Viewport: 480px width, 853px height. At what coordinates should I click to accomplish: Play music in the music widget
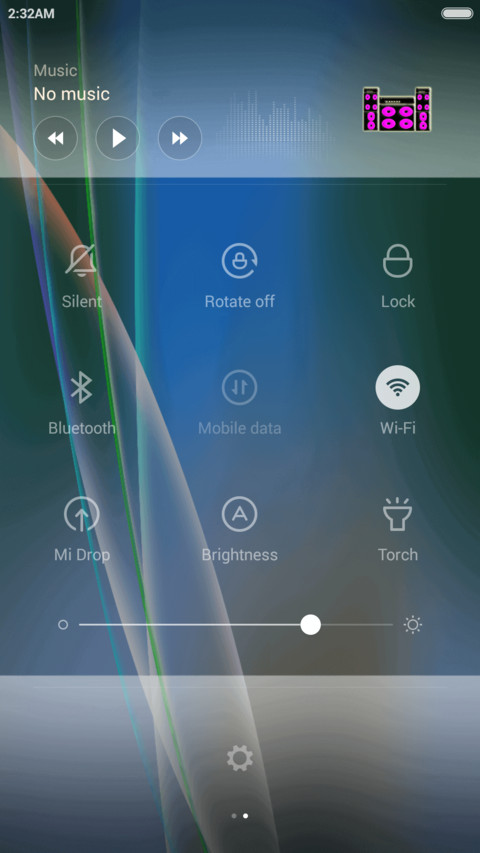118,138
